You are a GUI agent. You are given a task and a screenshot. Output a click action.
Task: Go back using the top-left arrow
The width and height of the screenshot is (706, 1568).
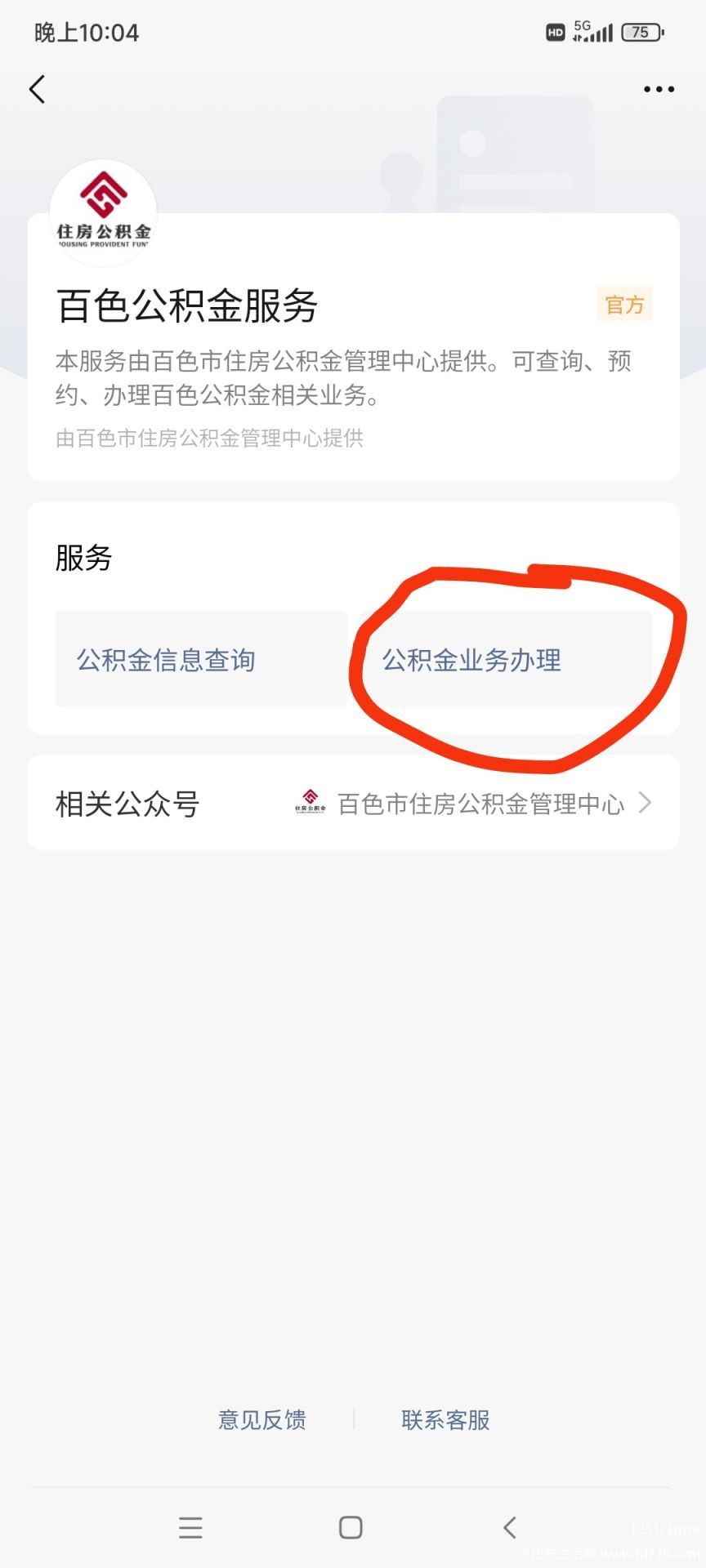tap(37, 89)
